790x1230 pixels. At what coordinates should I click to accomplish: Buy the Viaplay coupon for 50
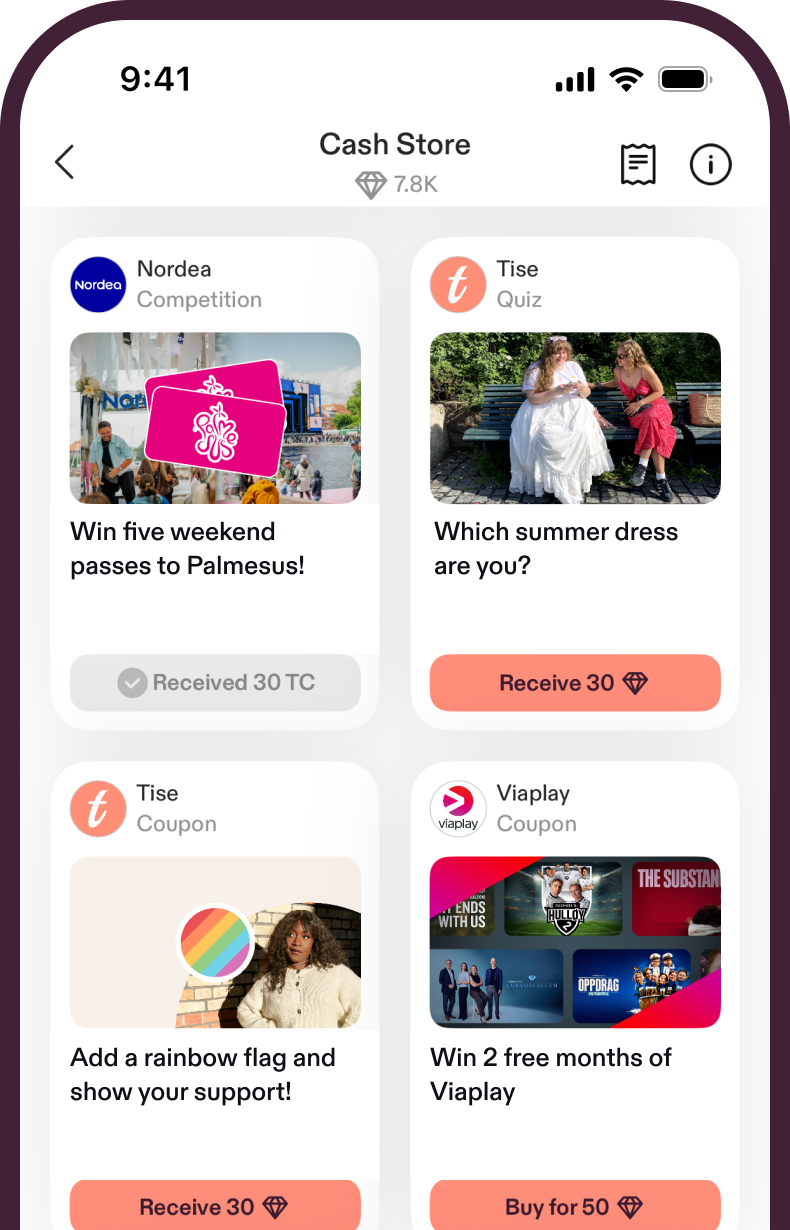(575, 1206)
